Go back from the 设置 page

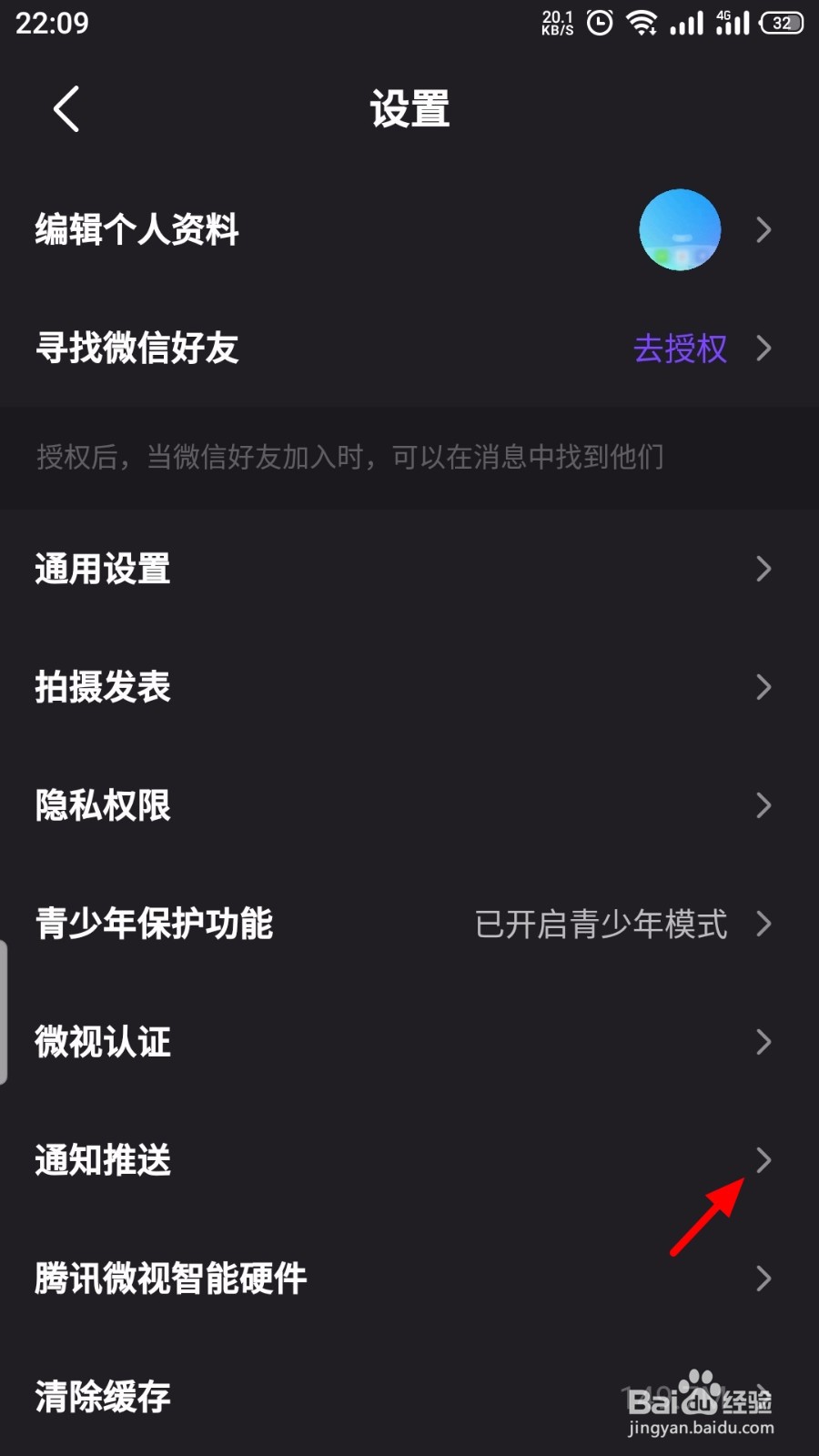point(66,109)
